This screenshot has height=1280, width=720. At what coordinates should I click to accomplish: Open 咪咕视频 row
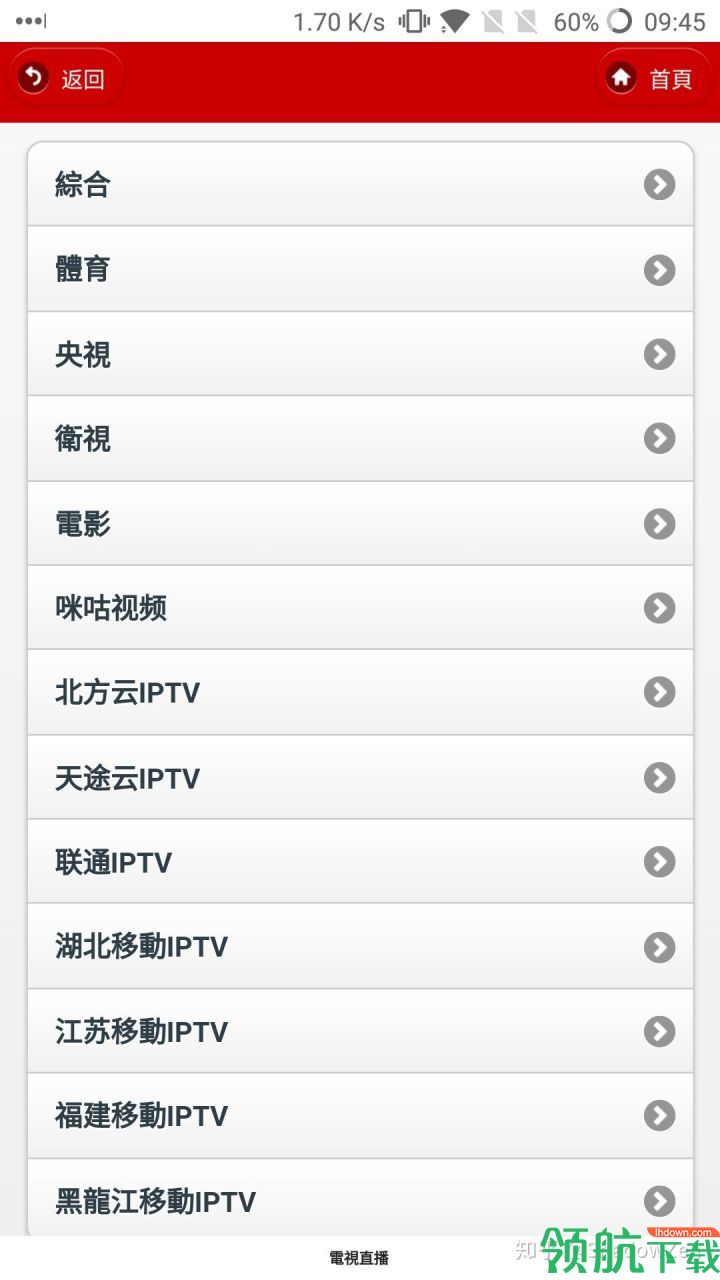tap(360, 607)
